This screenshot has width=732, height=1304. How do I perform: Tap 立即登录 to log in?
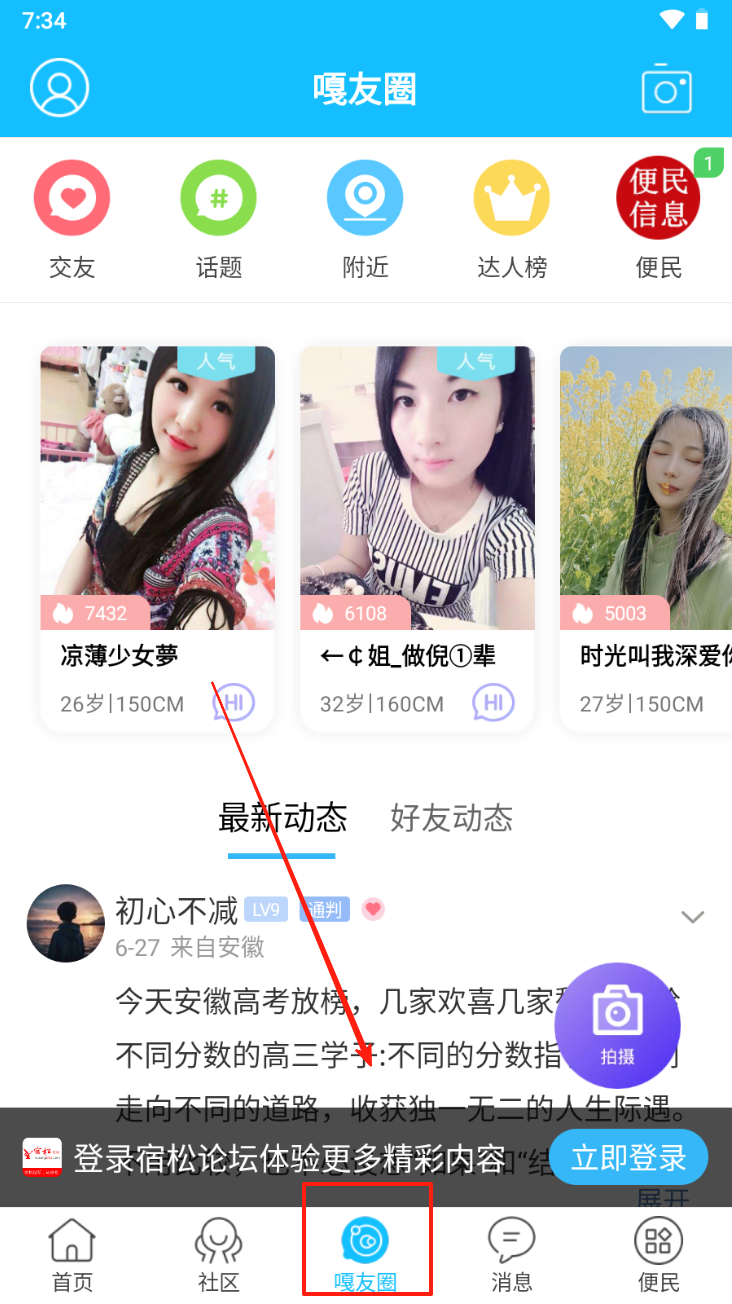click(628, 1158)
